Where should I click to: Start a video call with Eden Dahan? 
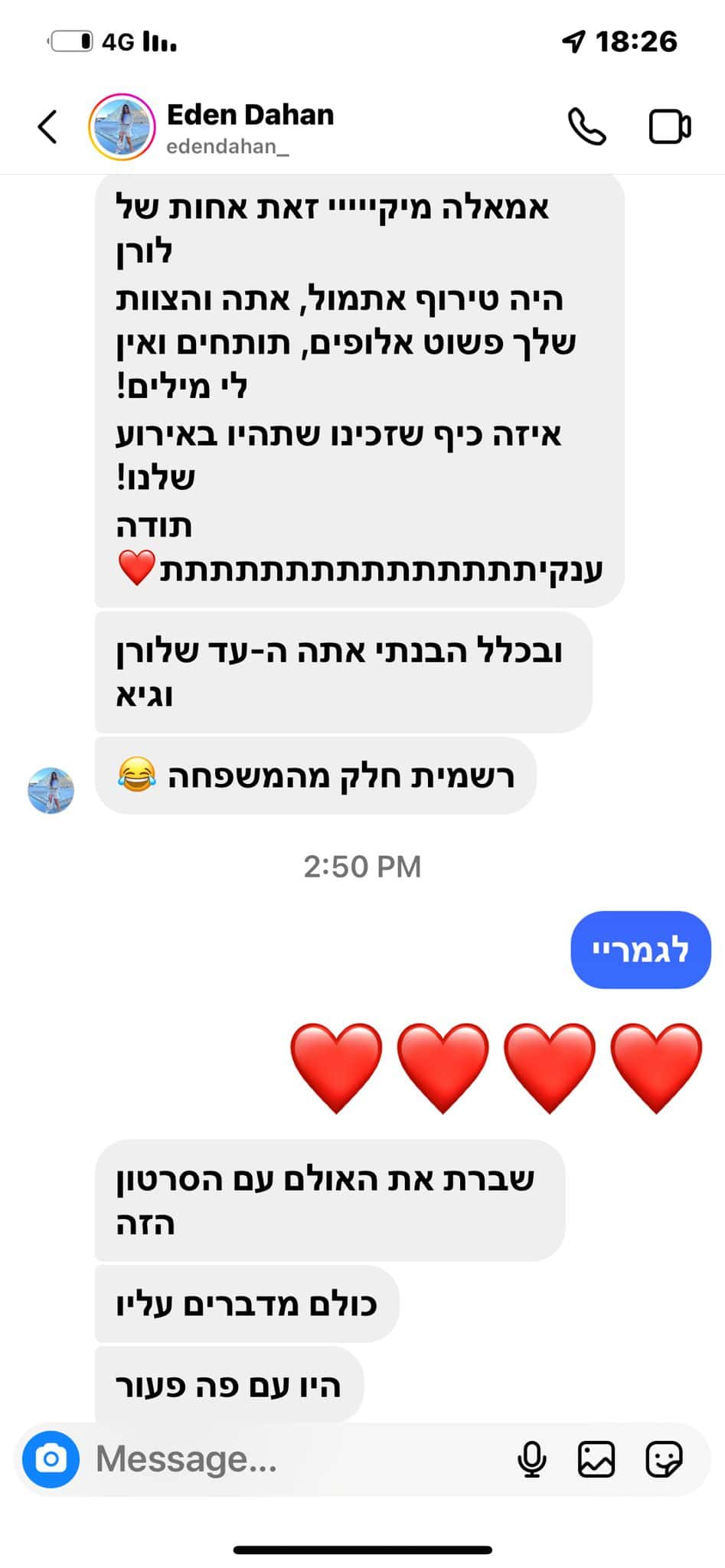coord(670,126)
